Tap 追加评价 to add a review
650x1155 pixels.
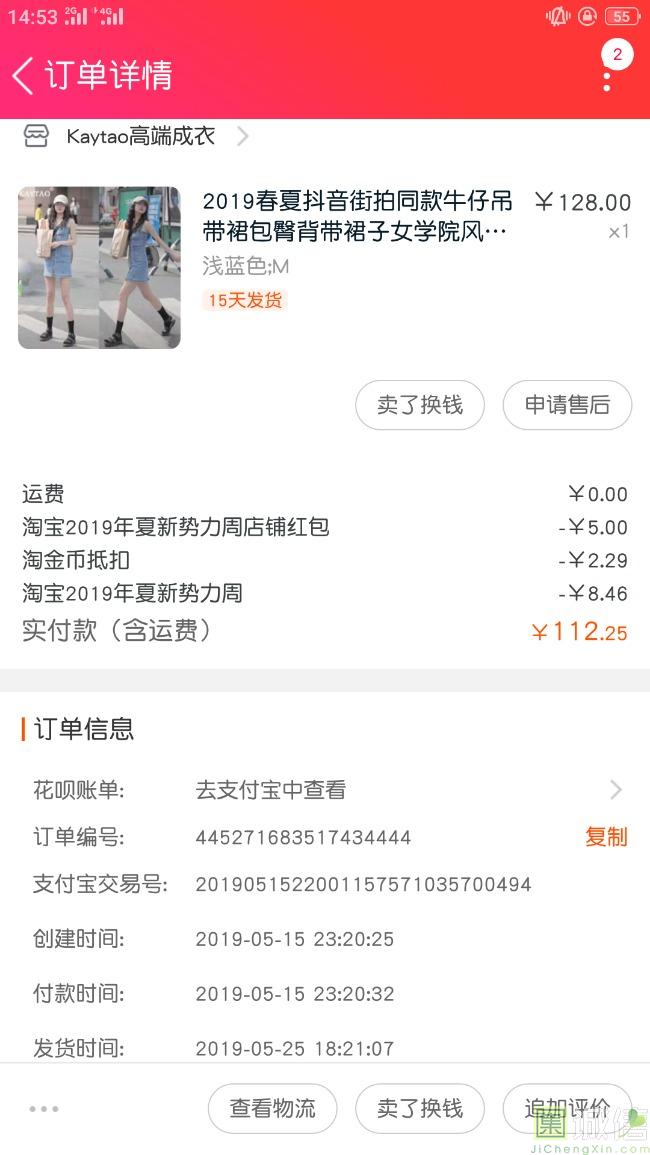(x=567, y=1108)
